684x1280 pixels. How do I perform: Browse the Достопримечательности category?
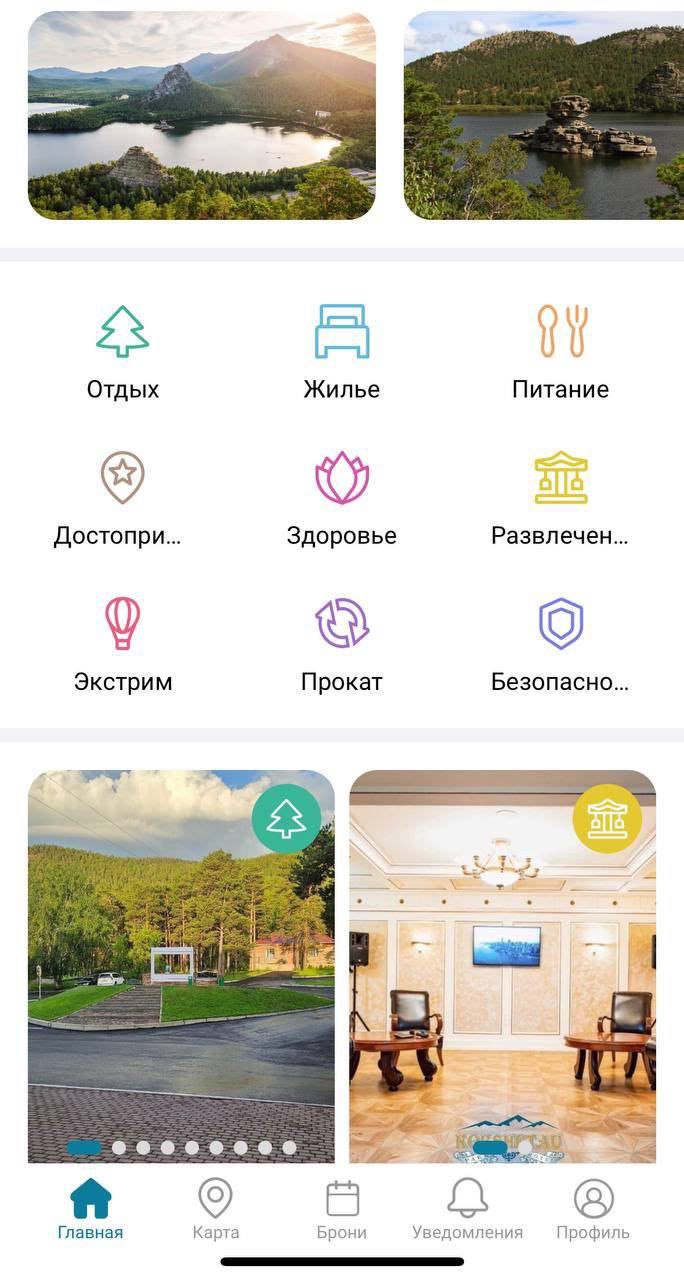click(122, 498)
